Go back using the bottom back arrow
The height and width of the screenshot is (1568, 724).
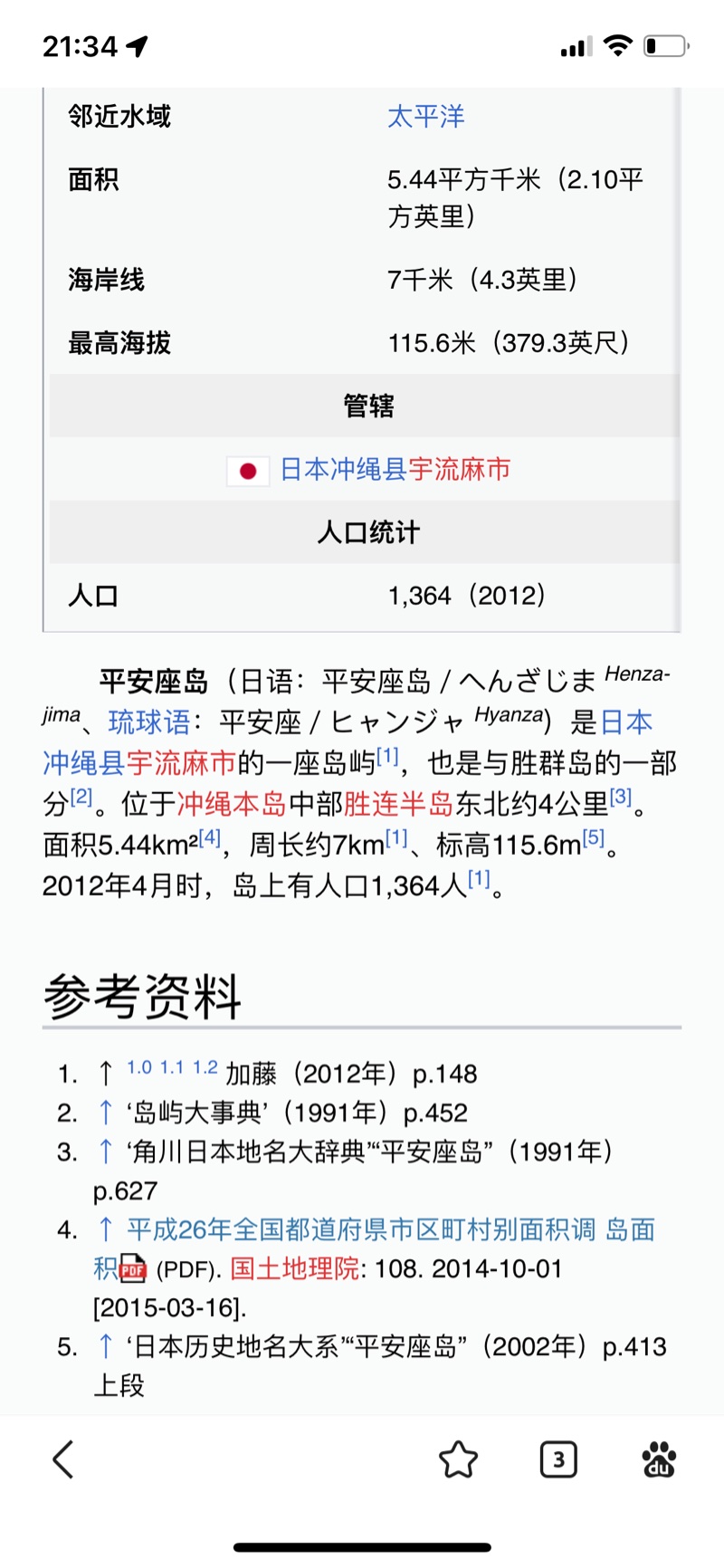[63, 1458]
